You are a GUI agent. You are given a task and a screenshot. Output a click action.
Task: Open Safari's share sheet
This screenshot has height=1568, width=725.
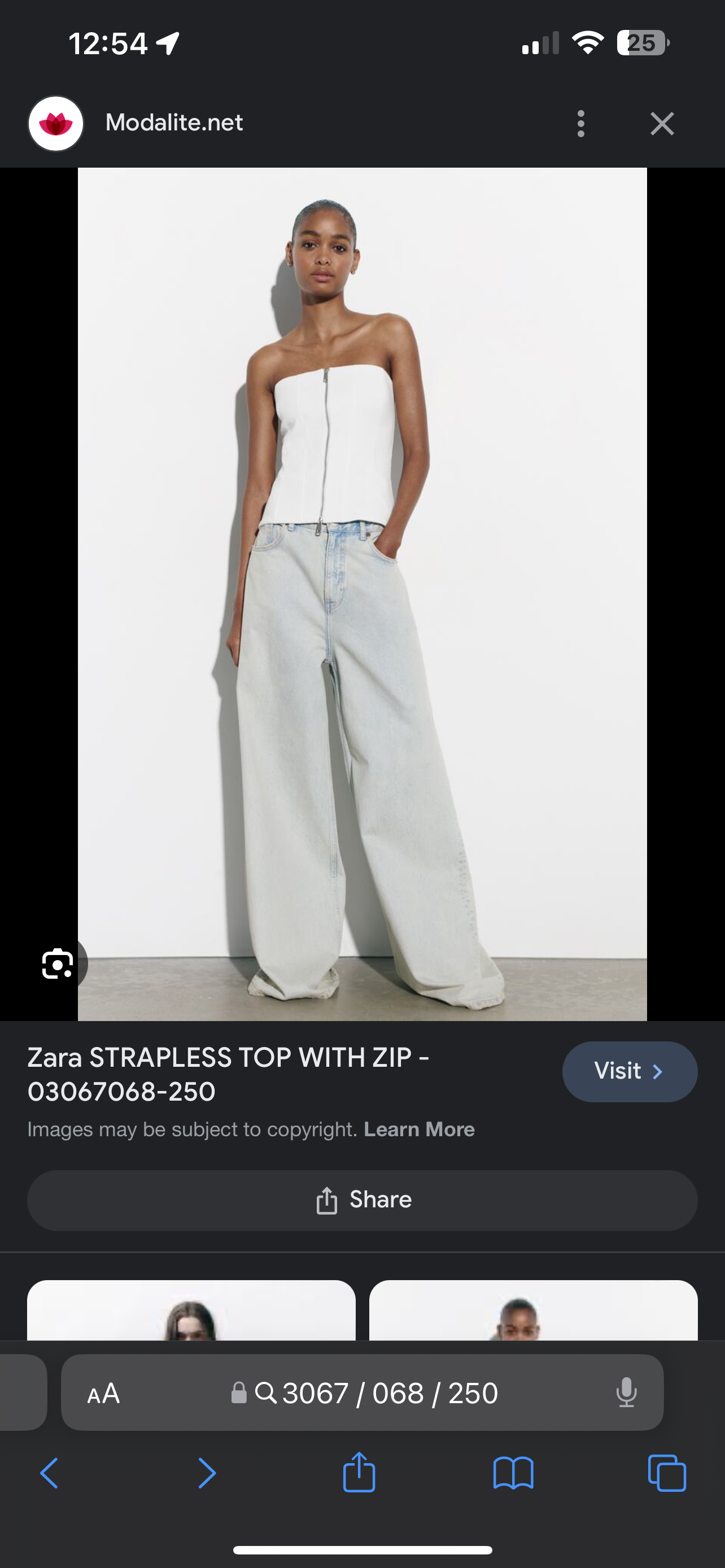pos(359,1473)
